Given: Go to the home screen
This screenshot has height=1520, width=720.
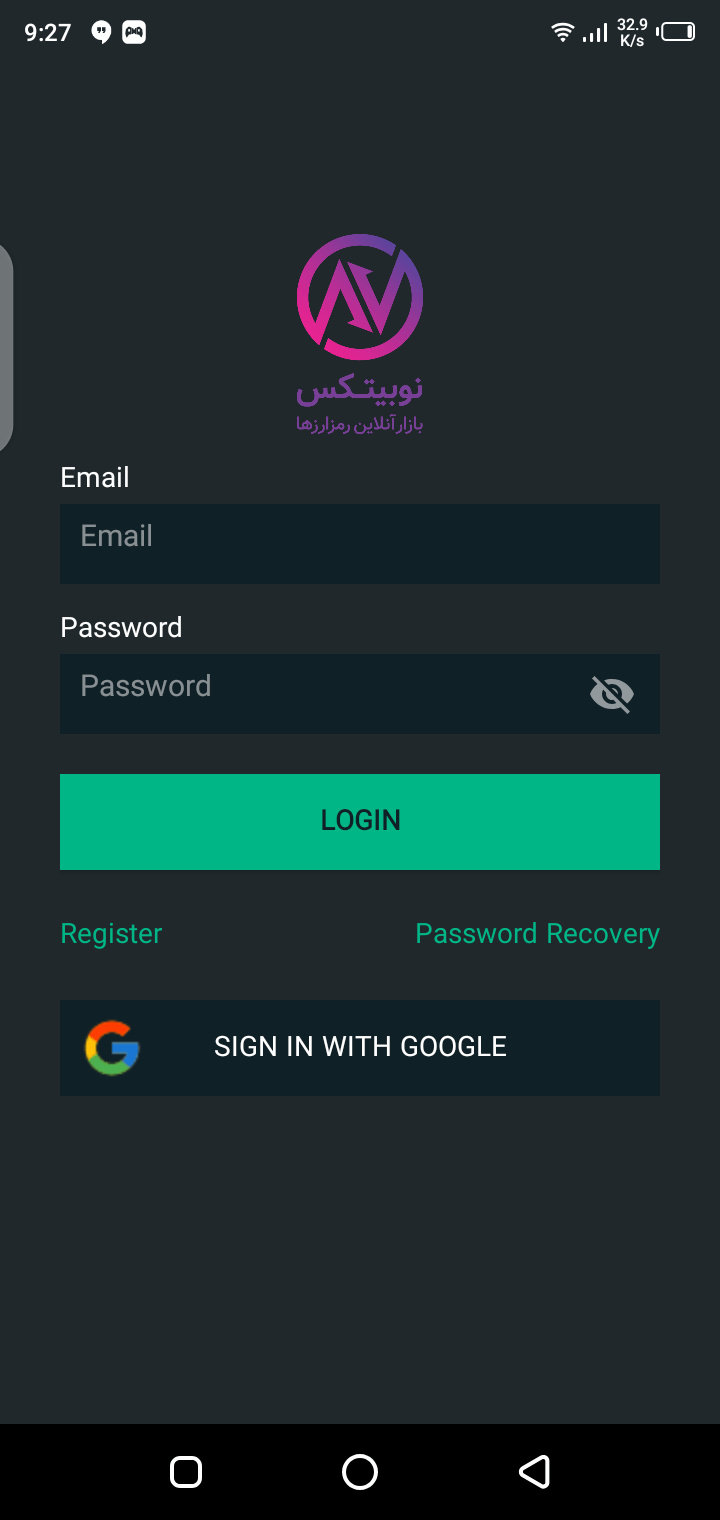Looking at the screenshot, I should (360, 1472).
